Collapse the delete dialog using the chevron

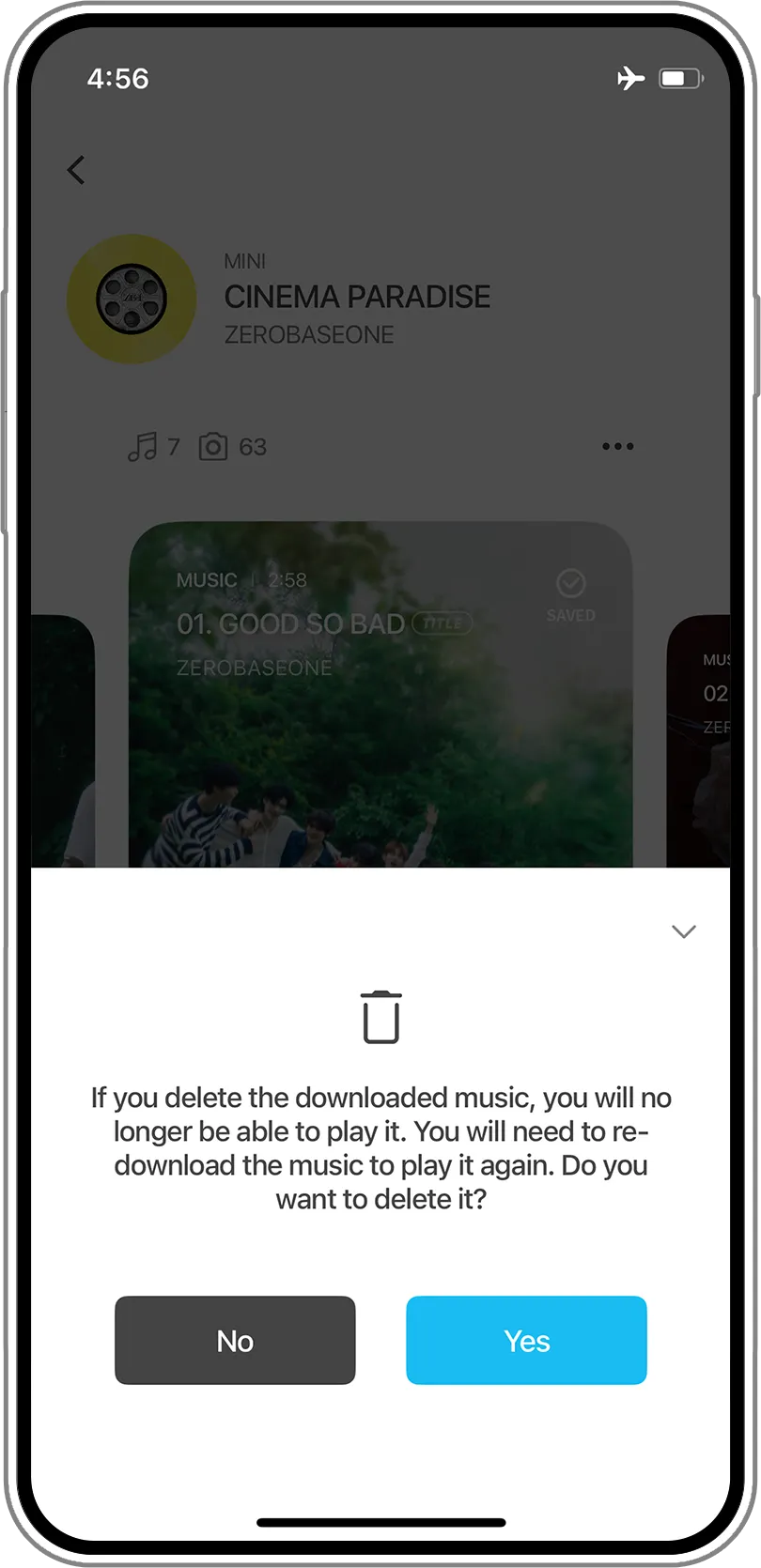point(683,931)
